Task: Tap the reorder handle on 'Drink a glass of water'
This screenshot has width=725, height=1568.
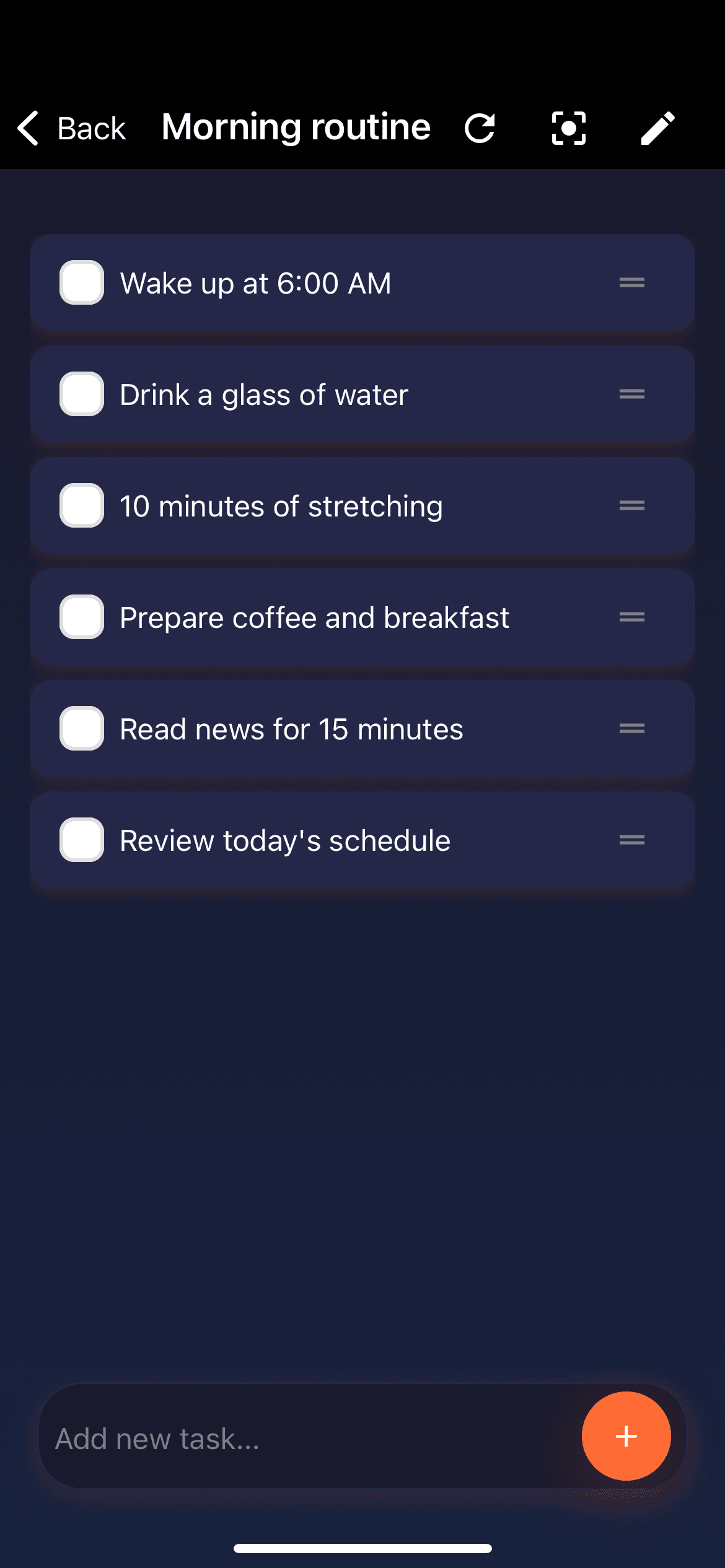Action: 632,394
